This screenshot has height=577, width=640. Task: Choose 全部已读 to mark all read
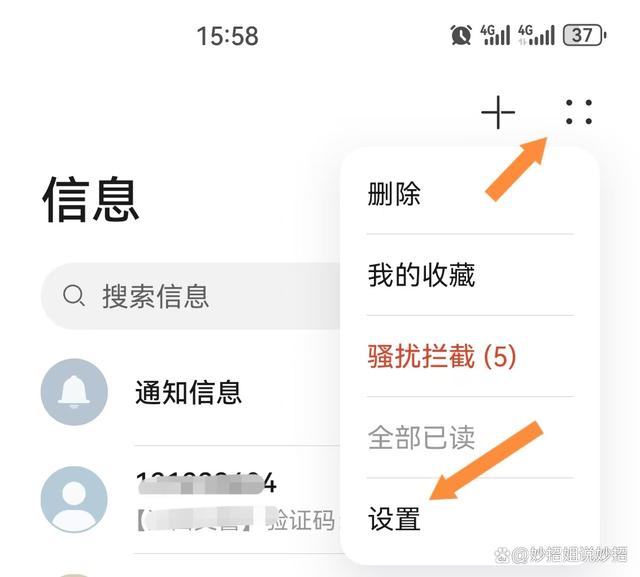[x=421, y=437]
